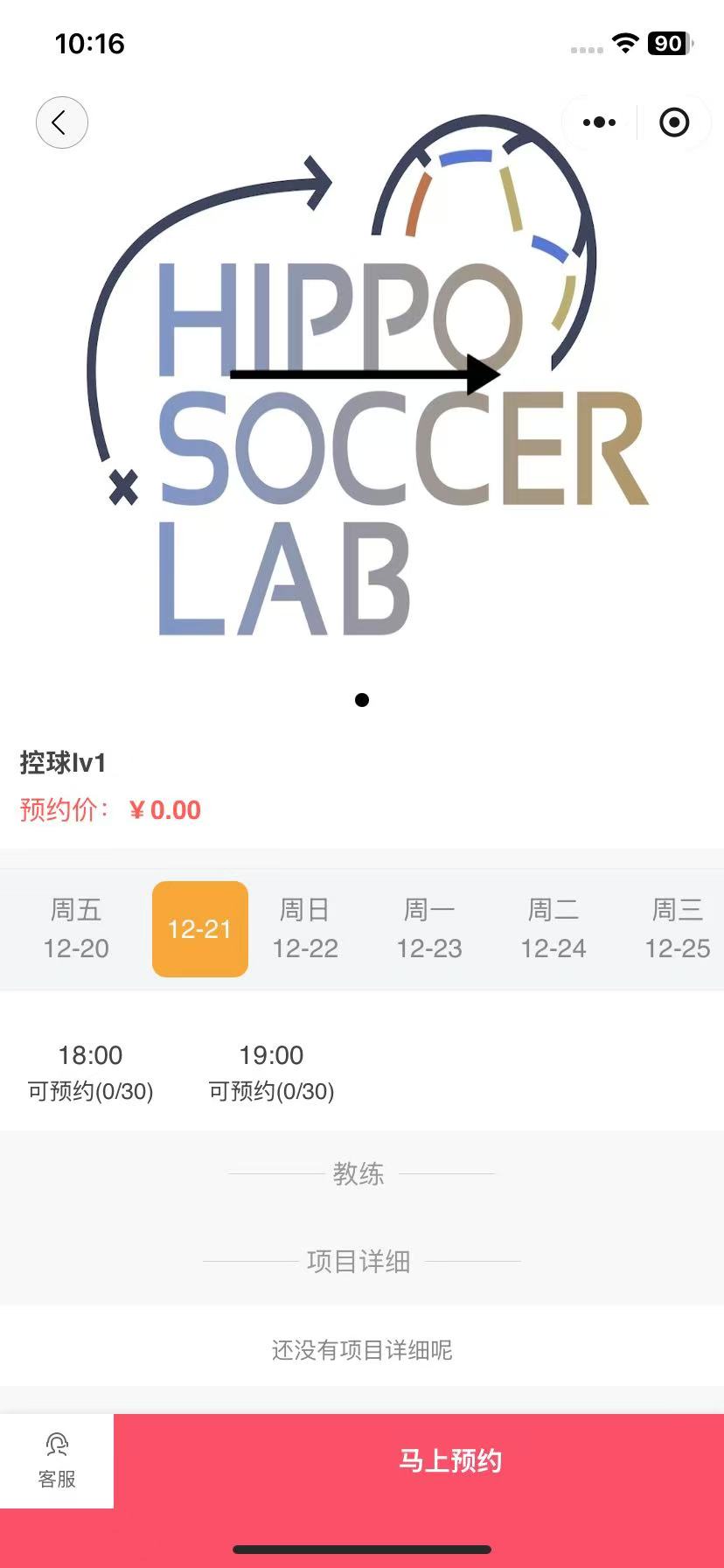Switch to 周三 12-25 date
The height and width of the screenshot is (1568, 724).
point(678,929)
